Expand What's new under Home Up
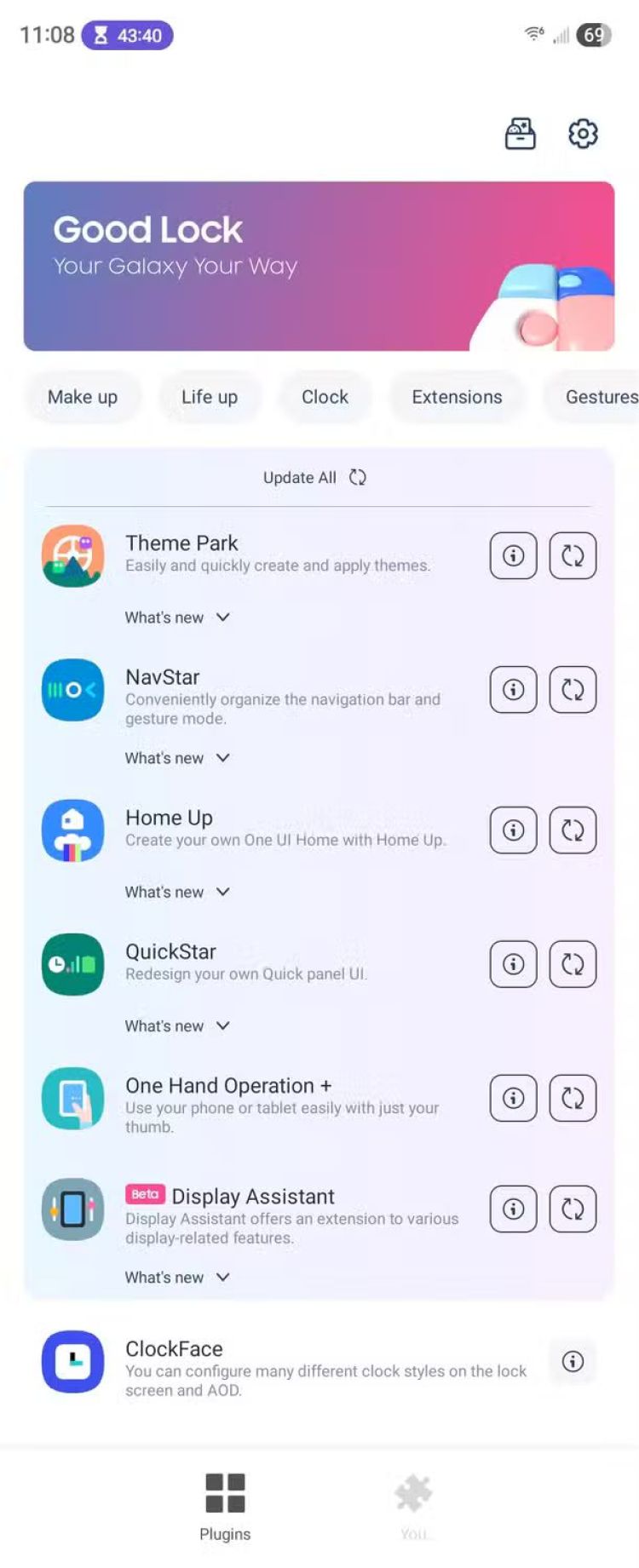This screenshot has width=639, height=1568. point(177,892)
